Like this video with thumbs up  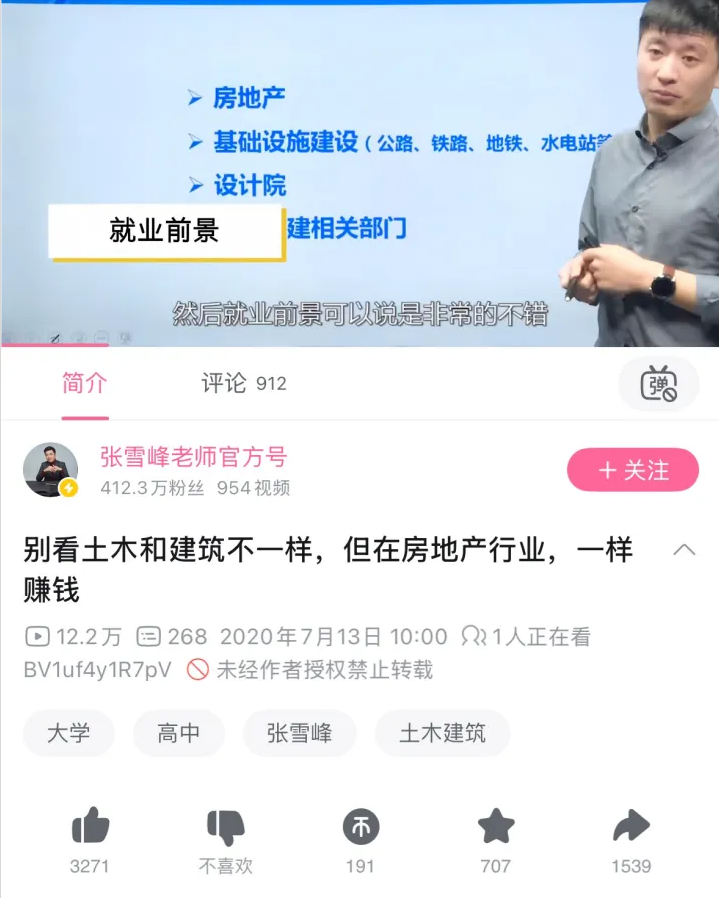click(90, 827)
